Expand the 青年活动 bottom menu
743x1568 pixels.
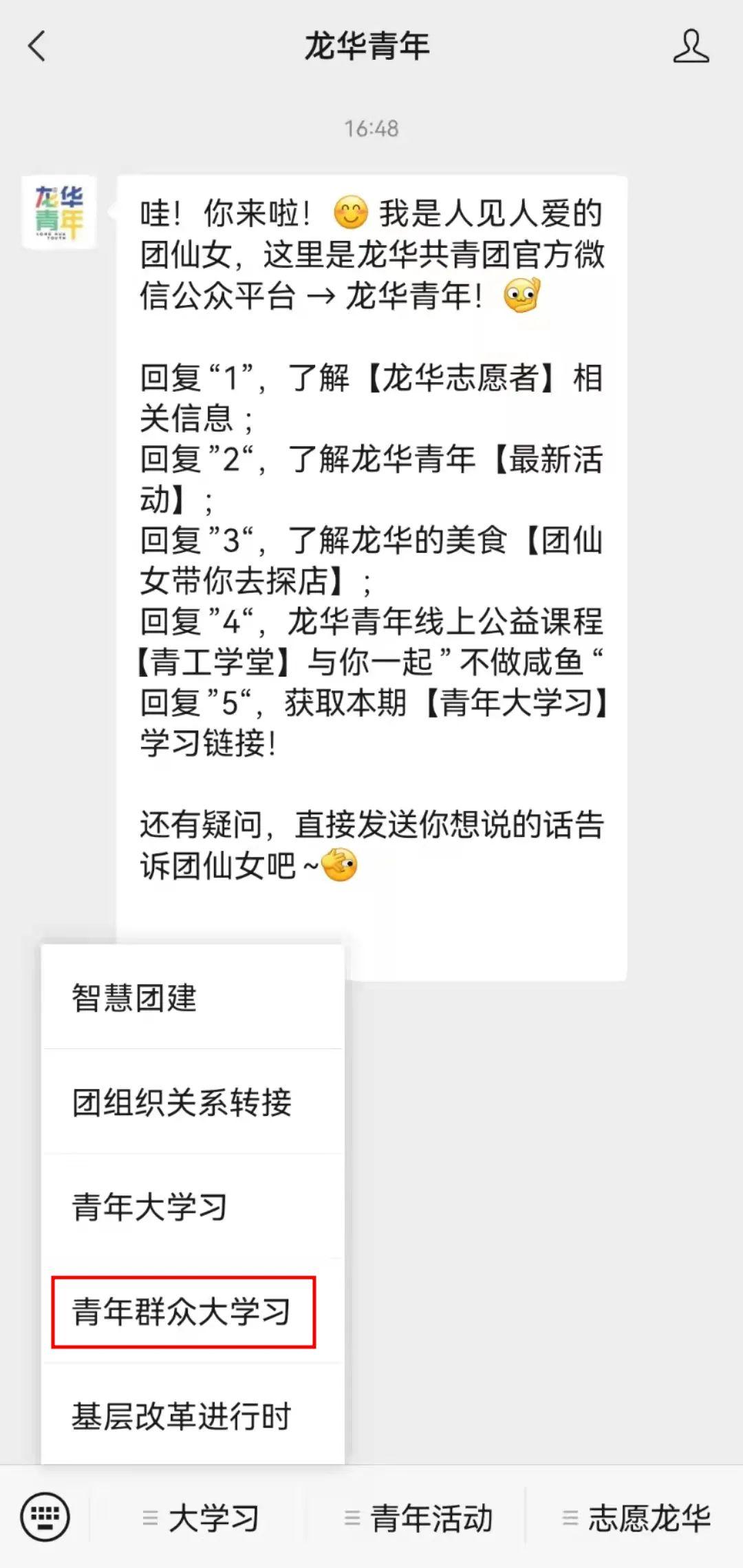tap(418, 1518)
